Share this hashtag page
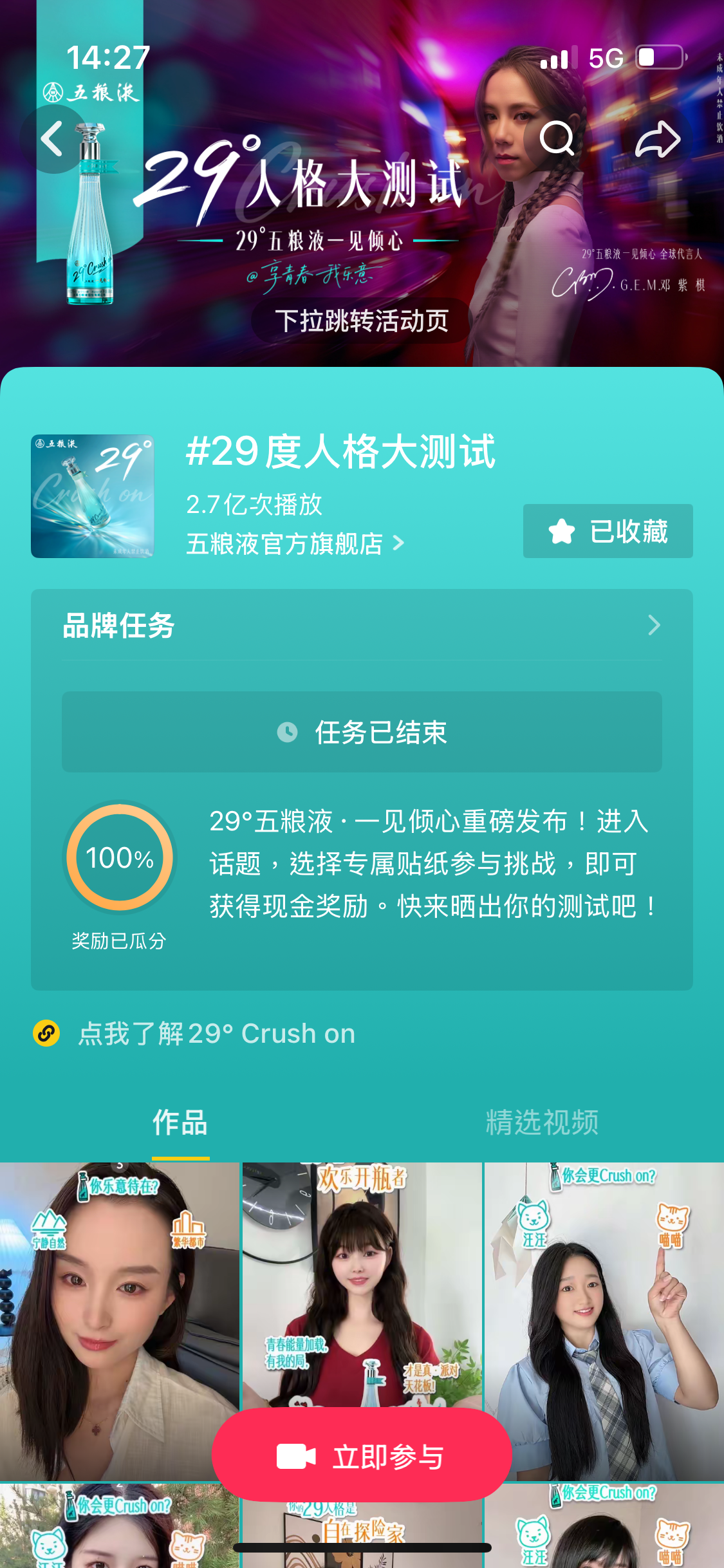 click(x=658, y=139)
